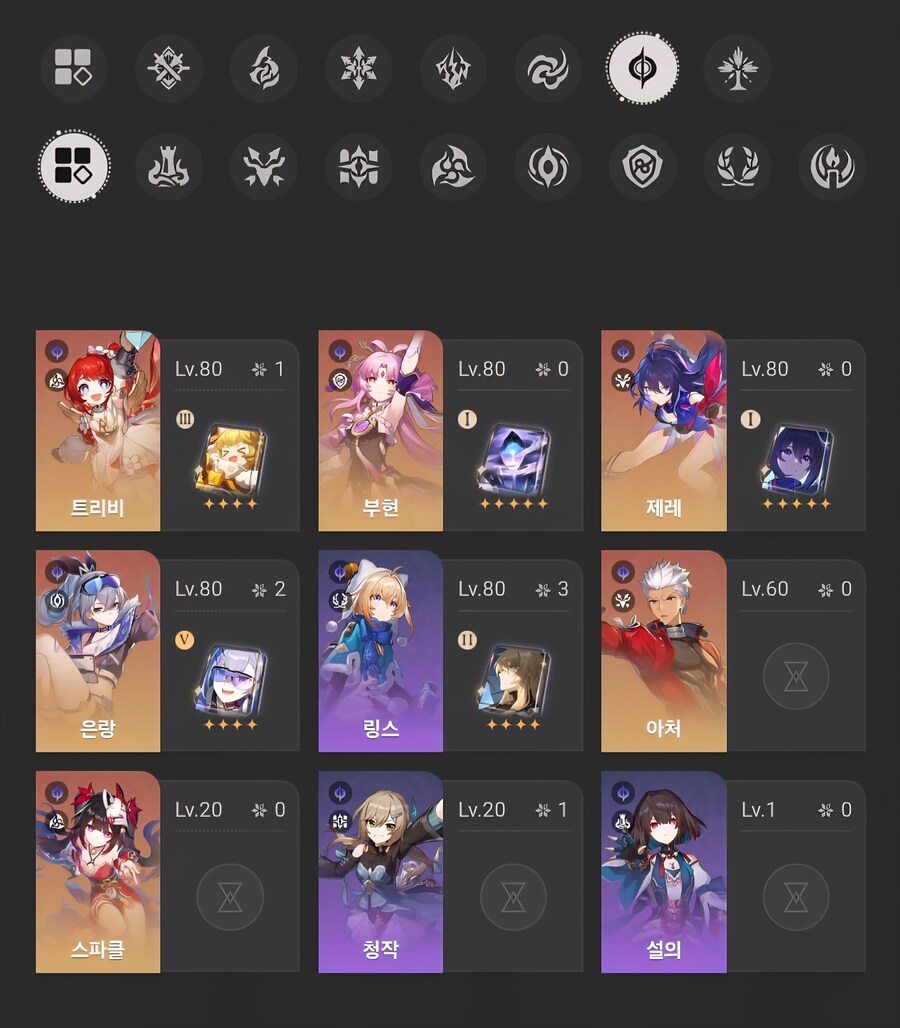Screen dimensions: 900x1028
Task: Open the 아처 character card
Action: tap(663, 650)
